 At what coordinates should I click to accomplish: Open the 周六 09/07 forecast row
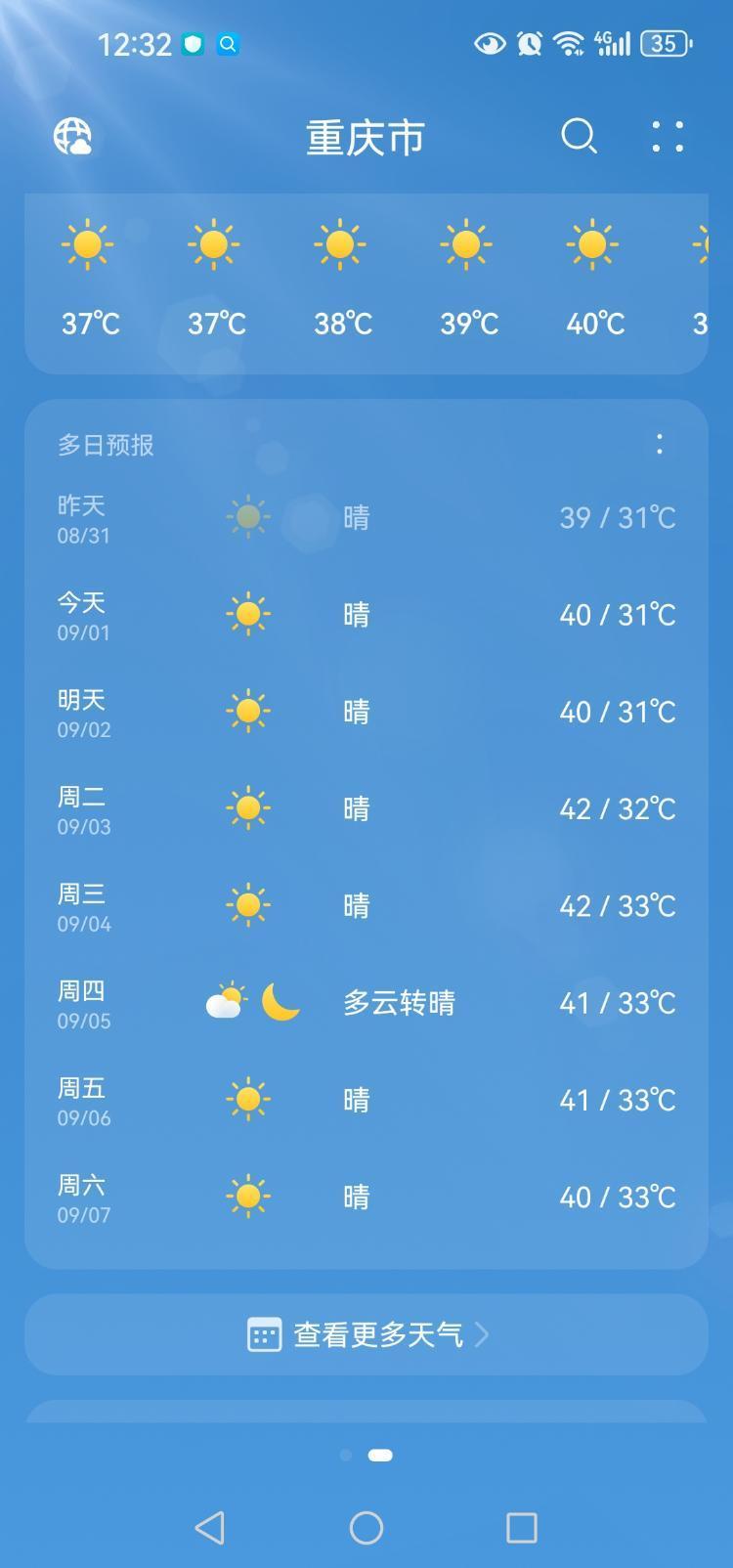pyautogui.click(x=366, y=1197)
